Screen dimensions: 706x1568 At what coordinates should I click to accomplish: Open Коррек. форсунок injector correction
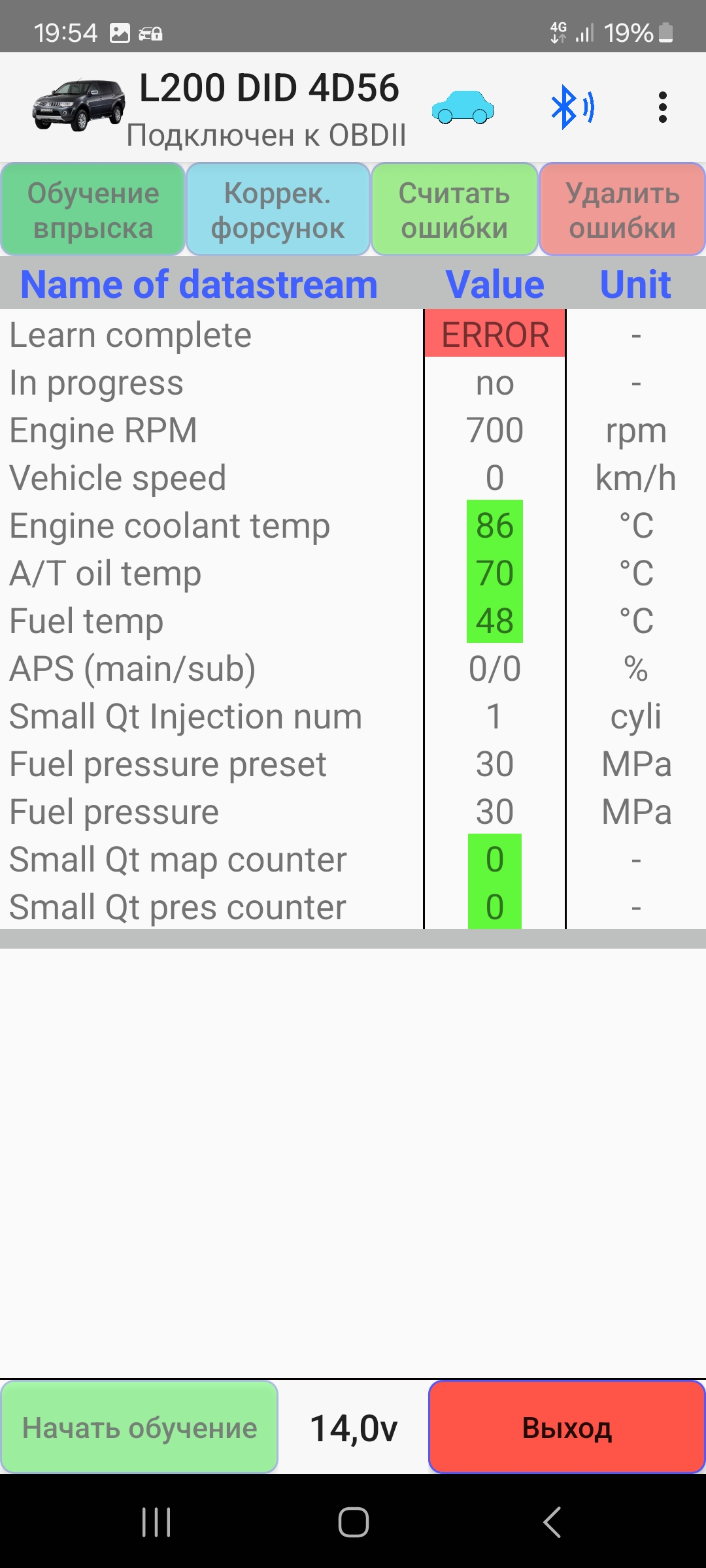[x=278, y=210]
